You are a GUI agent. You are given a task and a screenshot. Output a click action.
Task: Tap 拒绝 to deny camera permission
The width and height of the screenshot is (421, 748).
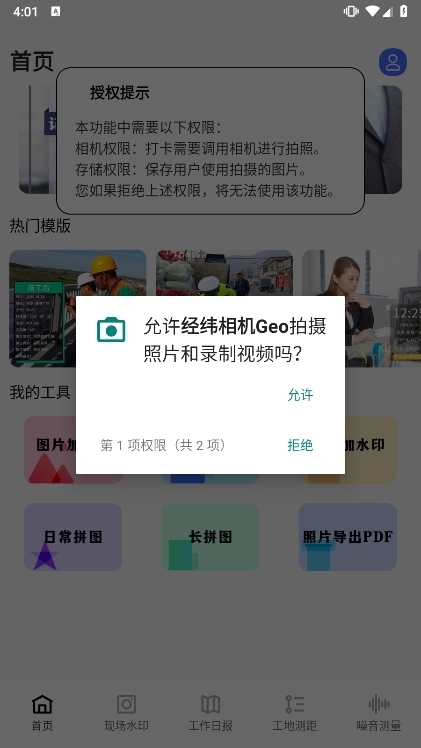click(300, 445)
